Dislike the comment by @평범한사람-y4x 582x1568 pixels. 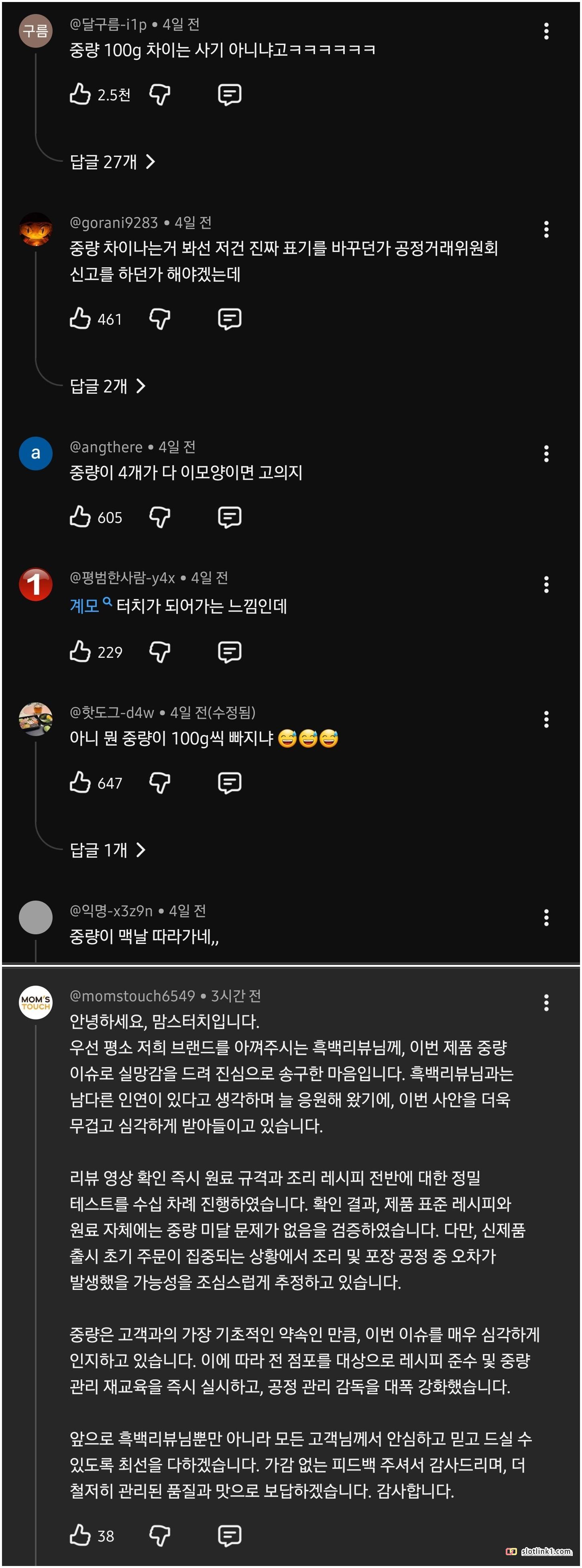coord(159,652)
